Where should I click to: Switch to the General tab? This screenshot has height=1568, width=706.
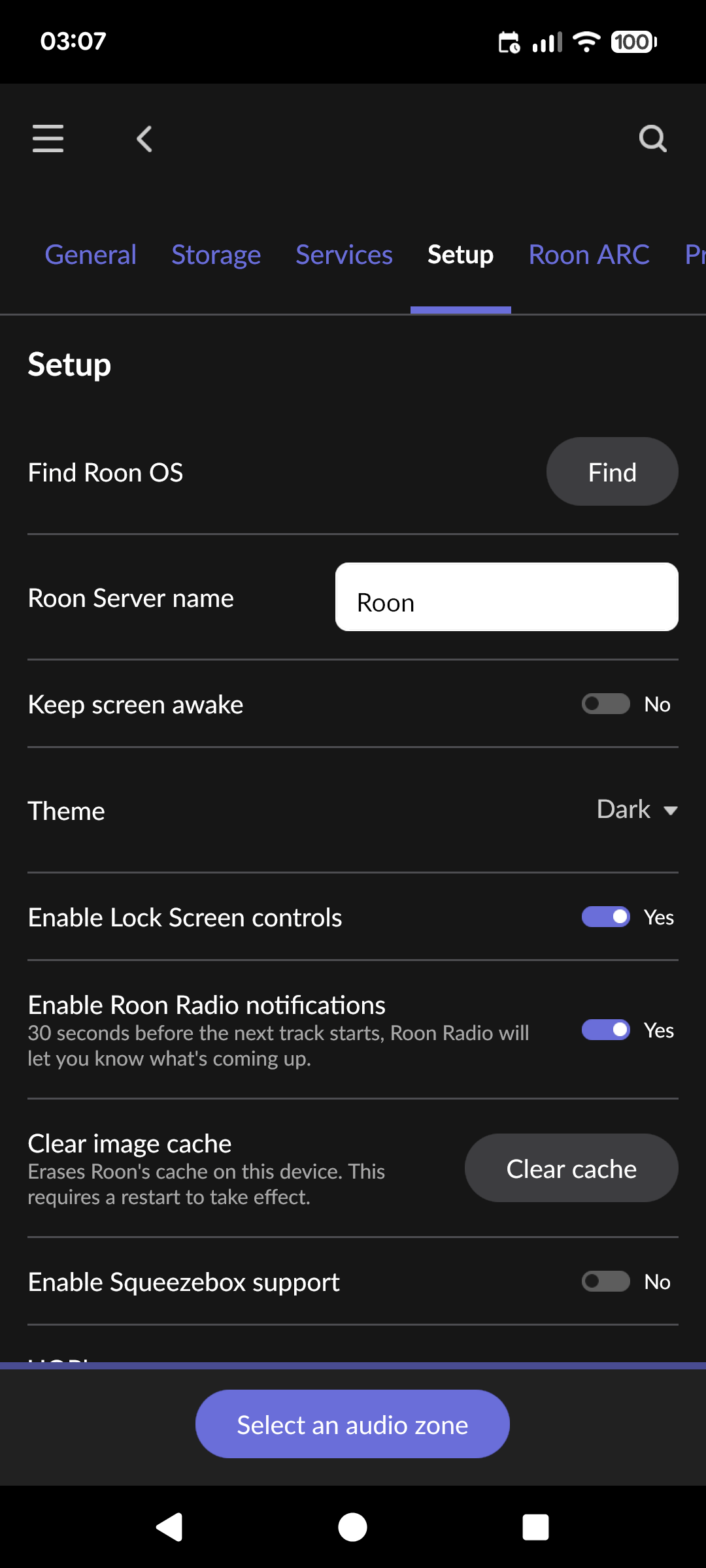point(90,255)
